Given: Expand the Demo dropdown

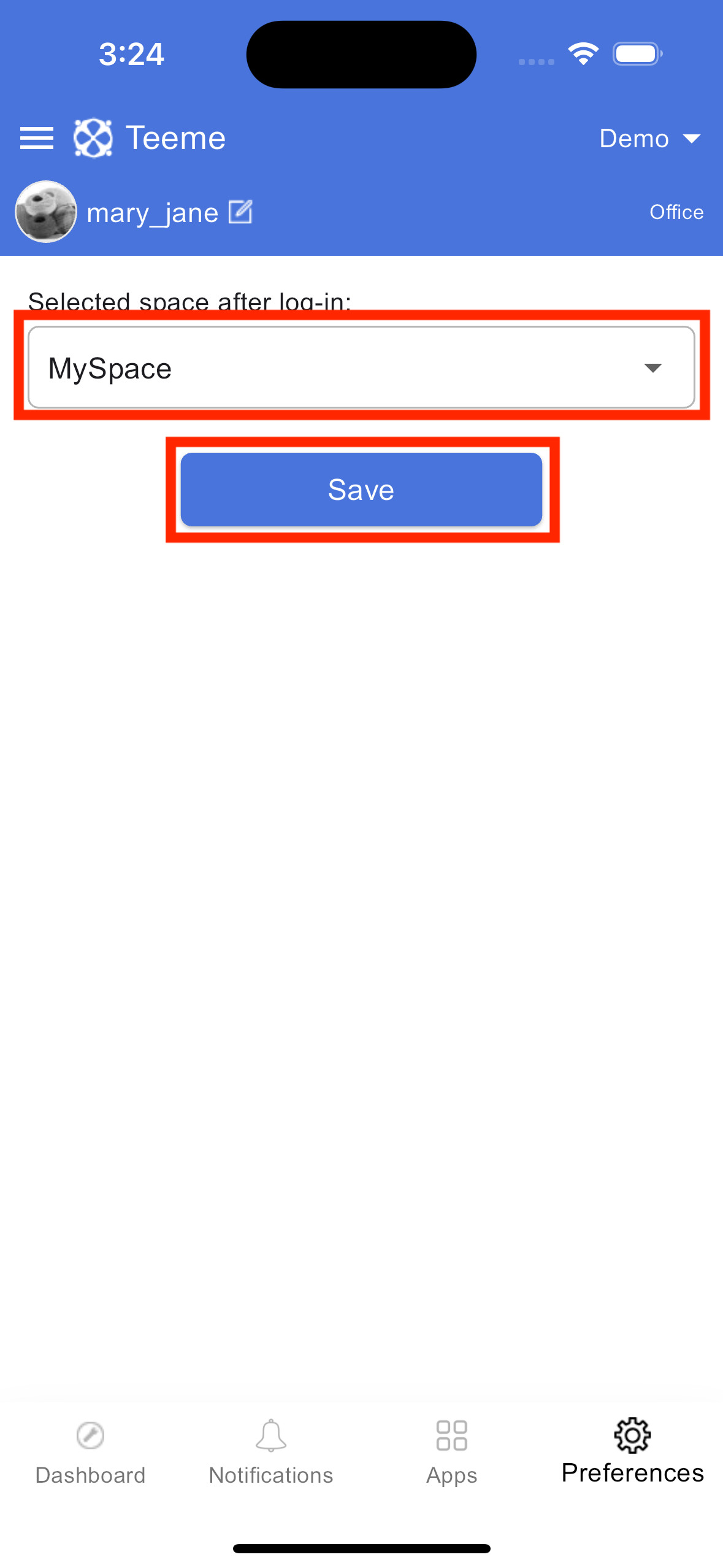Looking at the screenshot, I should coord(650,139).
